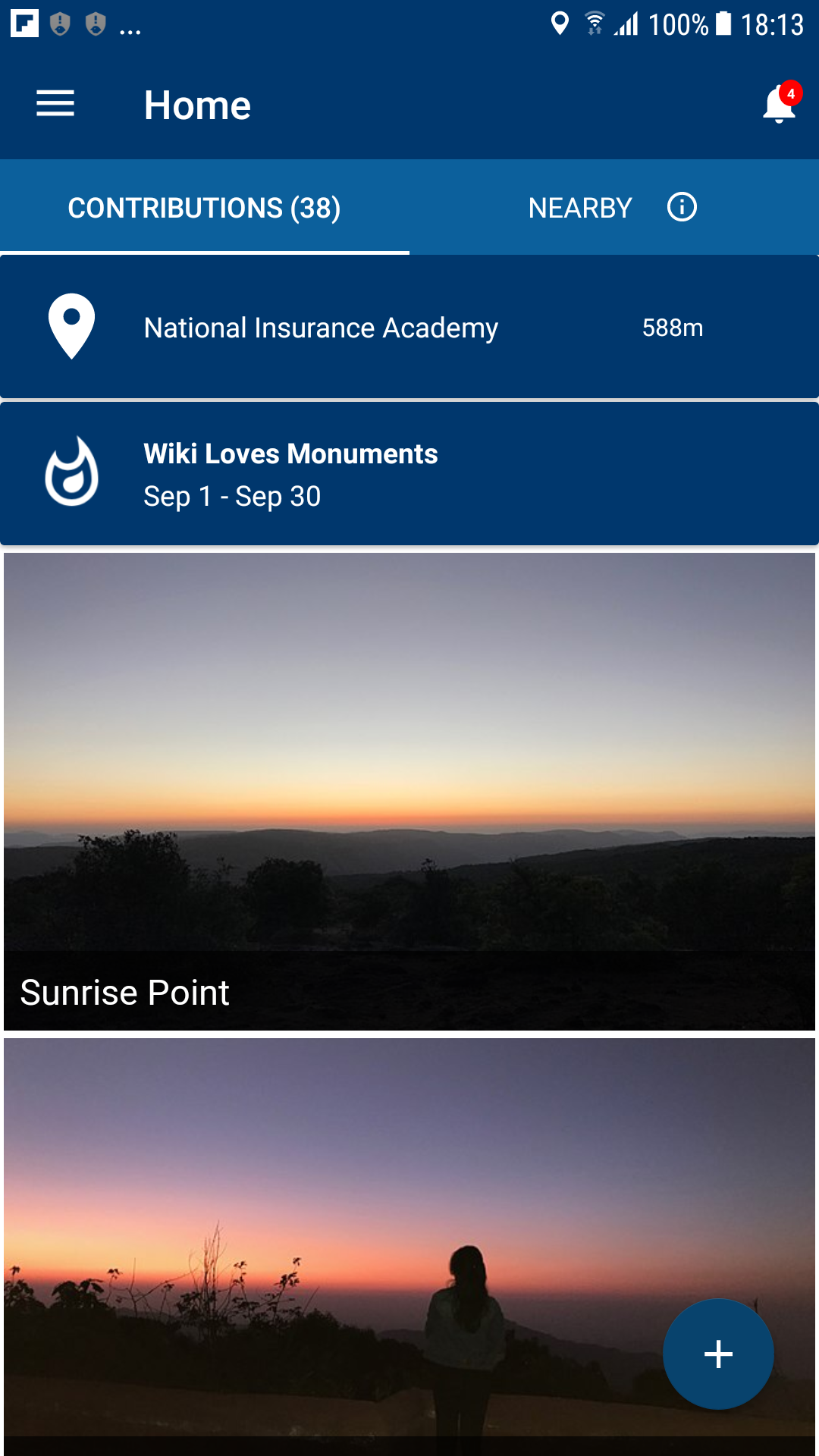Add a new upload with plus button
The height and width of the screenshot is (1456, 819).
click(718, 1354)
